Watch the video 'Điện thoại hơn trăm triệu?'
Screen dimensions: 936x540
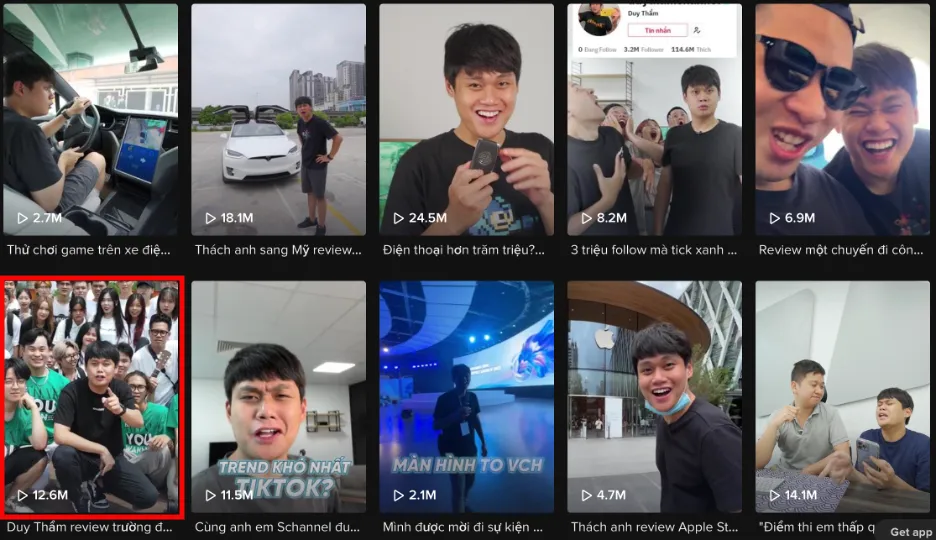(466, 120)
